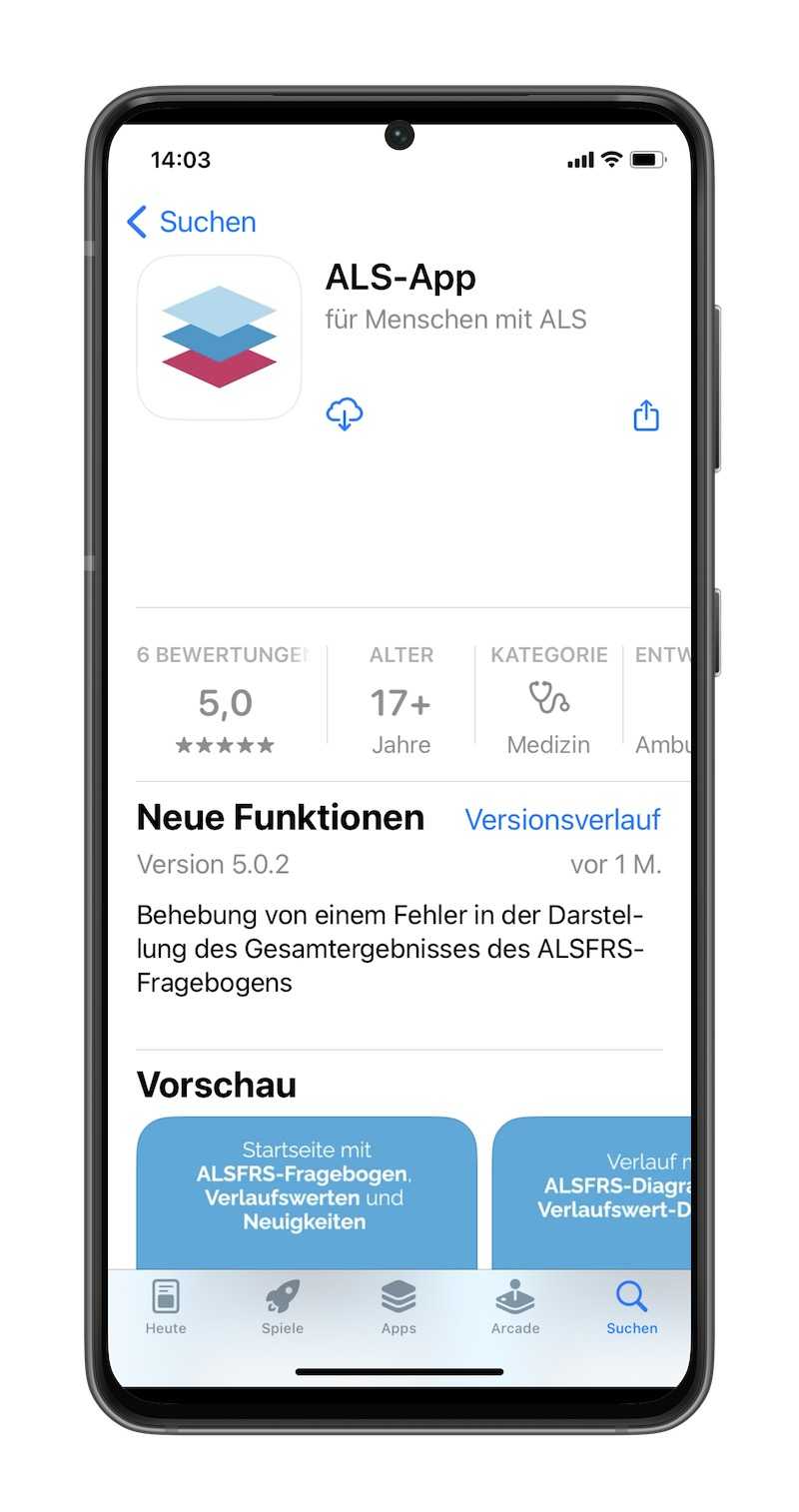This screenshot has width=799, height=1512.
Task: Tap the download cloud icon for ALS-App
Action: (x=344, y=413)
